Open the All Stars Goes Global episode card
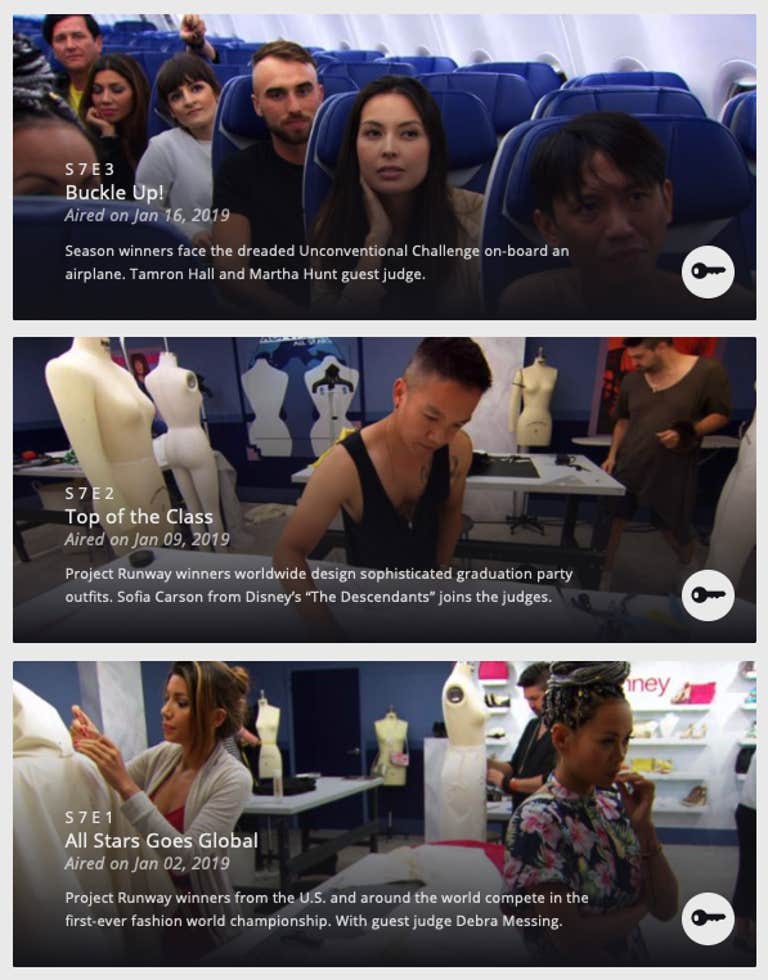 click(384, 812)
